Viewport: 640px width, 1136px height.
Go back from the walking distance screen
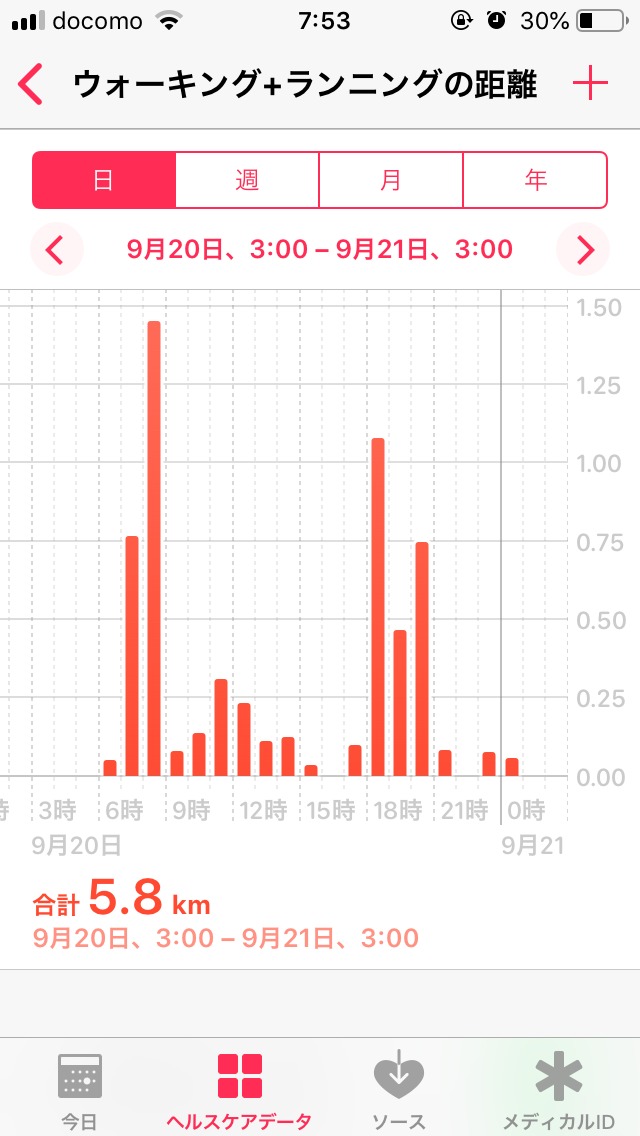[32, 85]
